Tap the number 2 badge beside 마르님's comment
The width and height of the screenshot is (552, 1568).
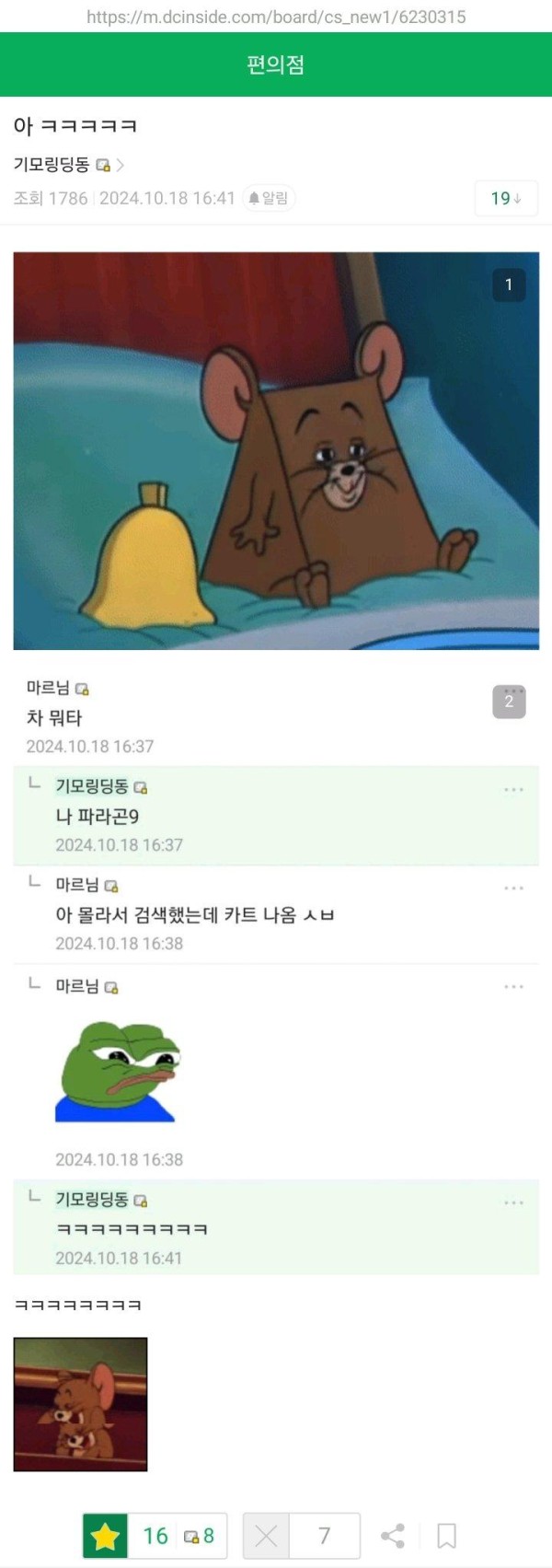point(509,702)
